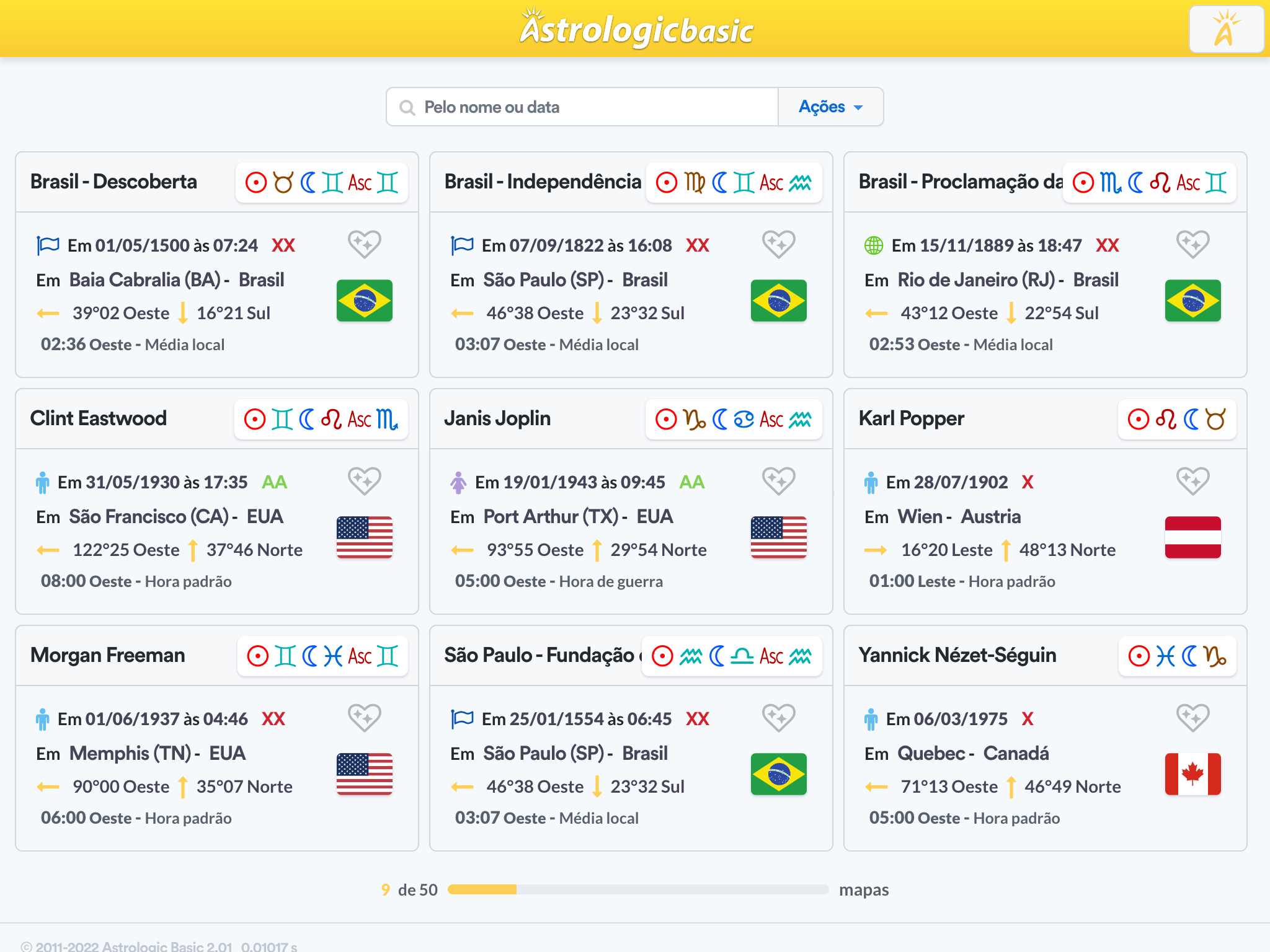Favorite Janis Joplin's chart
The image size is (1270, 952).
[x=778, y=481]
